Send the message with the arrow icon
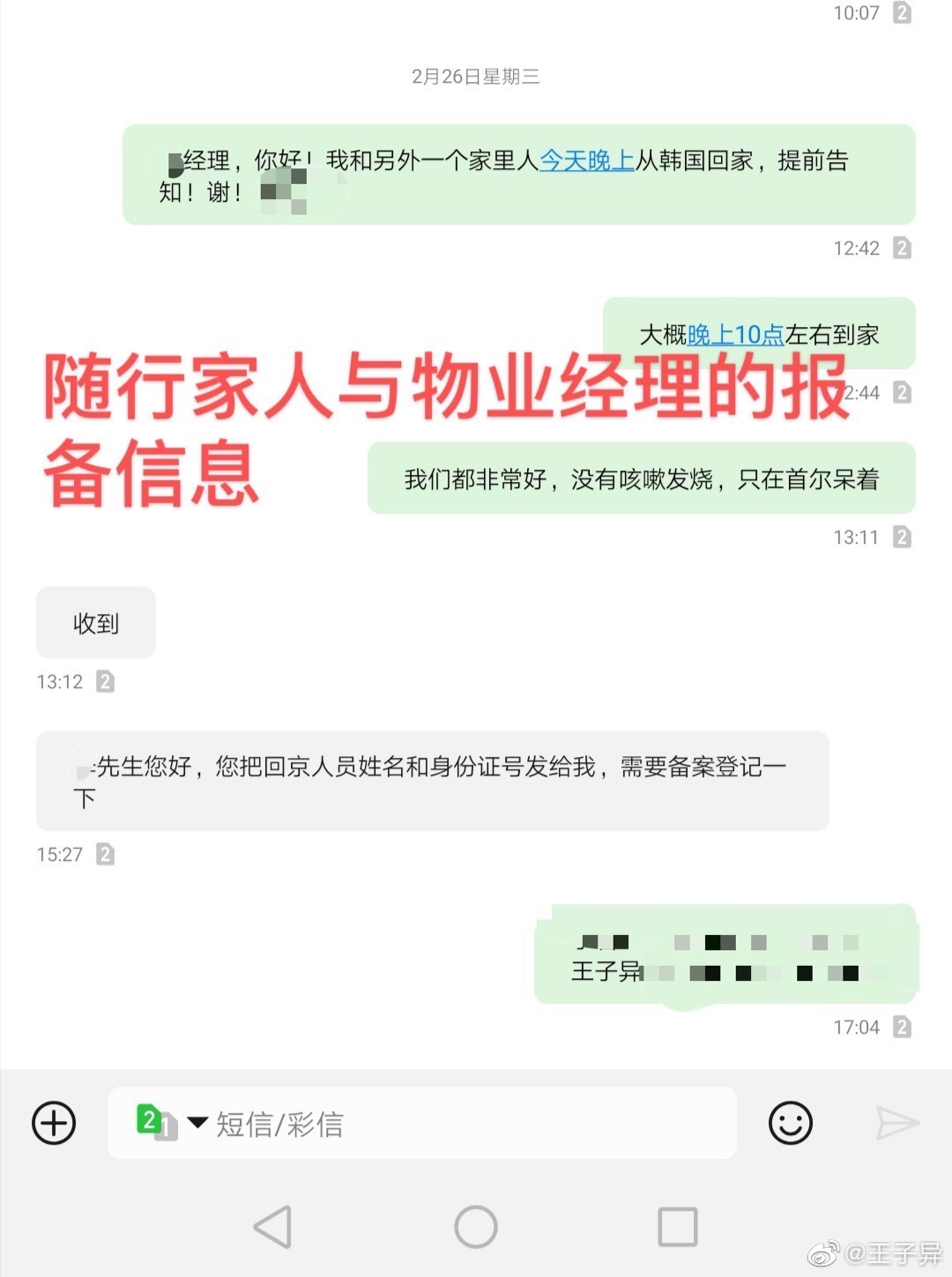This screenshot has height=1277, width=952. pos(897,1124)
